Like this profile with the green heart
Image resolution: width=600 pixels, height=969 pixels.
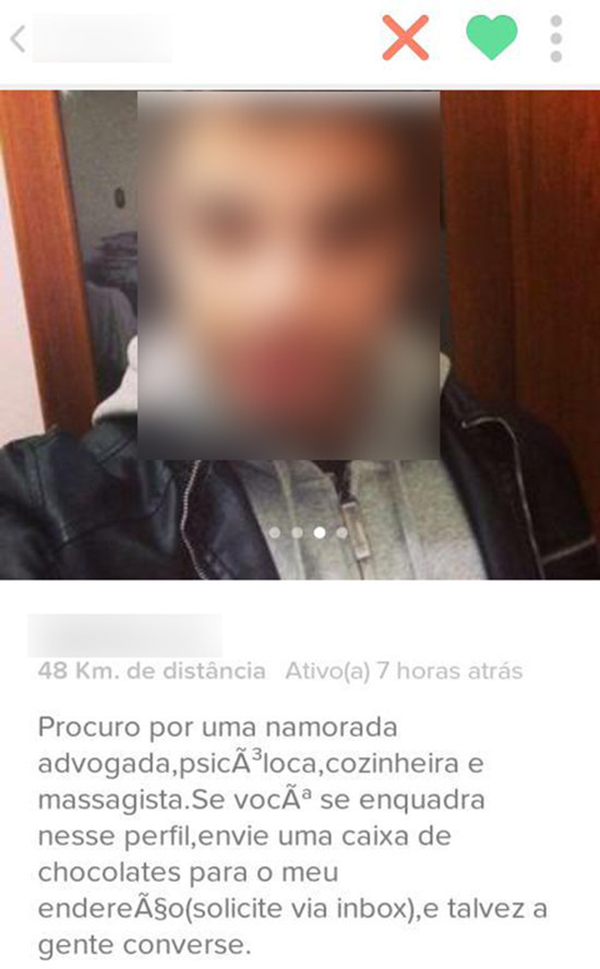tap(492, 38)
